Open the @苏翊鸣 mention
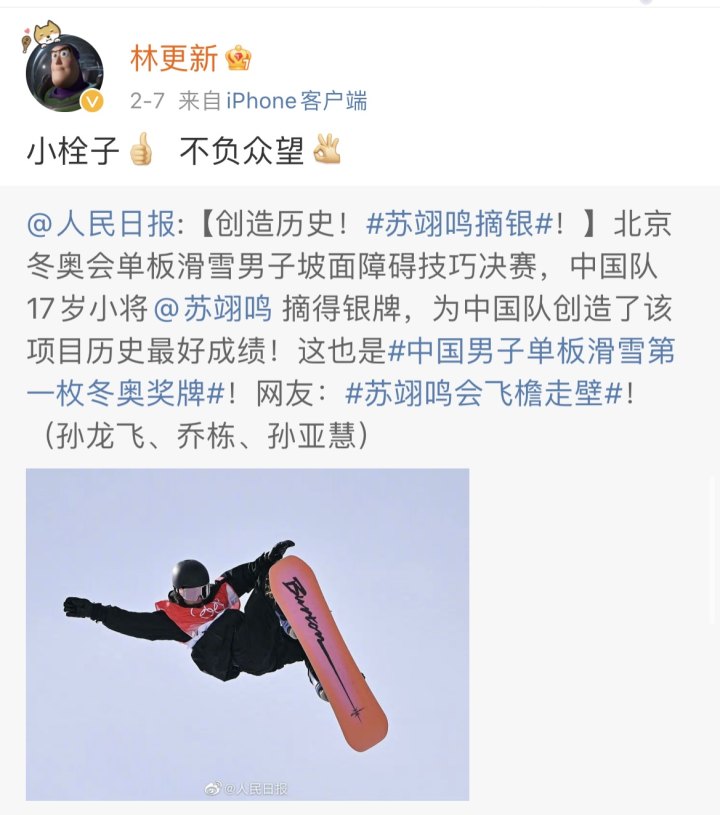This screenshot has width=720, height=815. [x=213, y=308]
